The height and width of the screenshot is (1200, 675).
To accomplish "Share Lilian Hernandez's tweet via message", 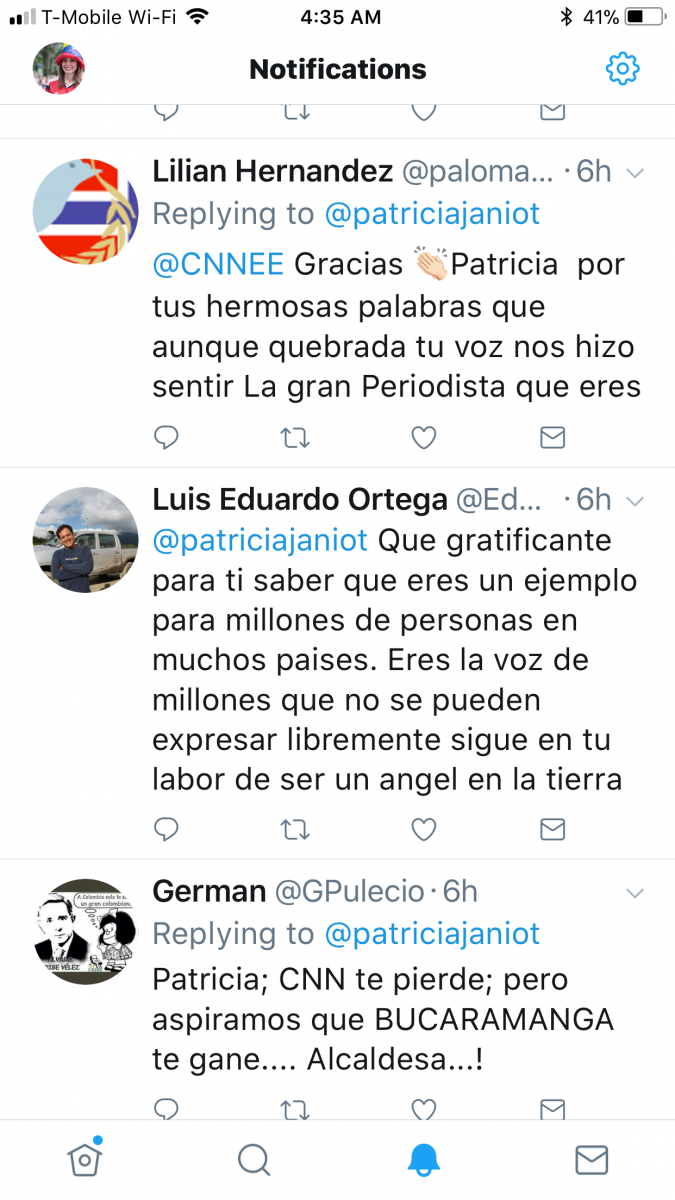I will click(552, 437).
